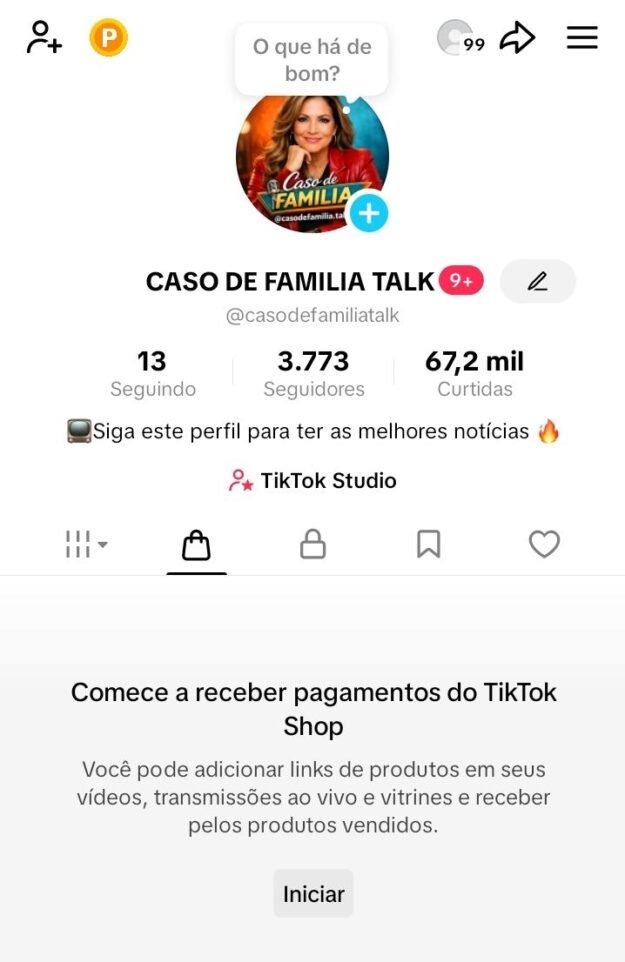Switch to the videos grid tab

coord(86,545)
